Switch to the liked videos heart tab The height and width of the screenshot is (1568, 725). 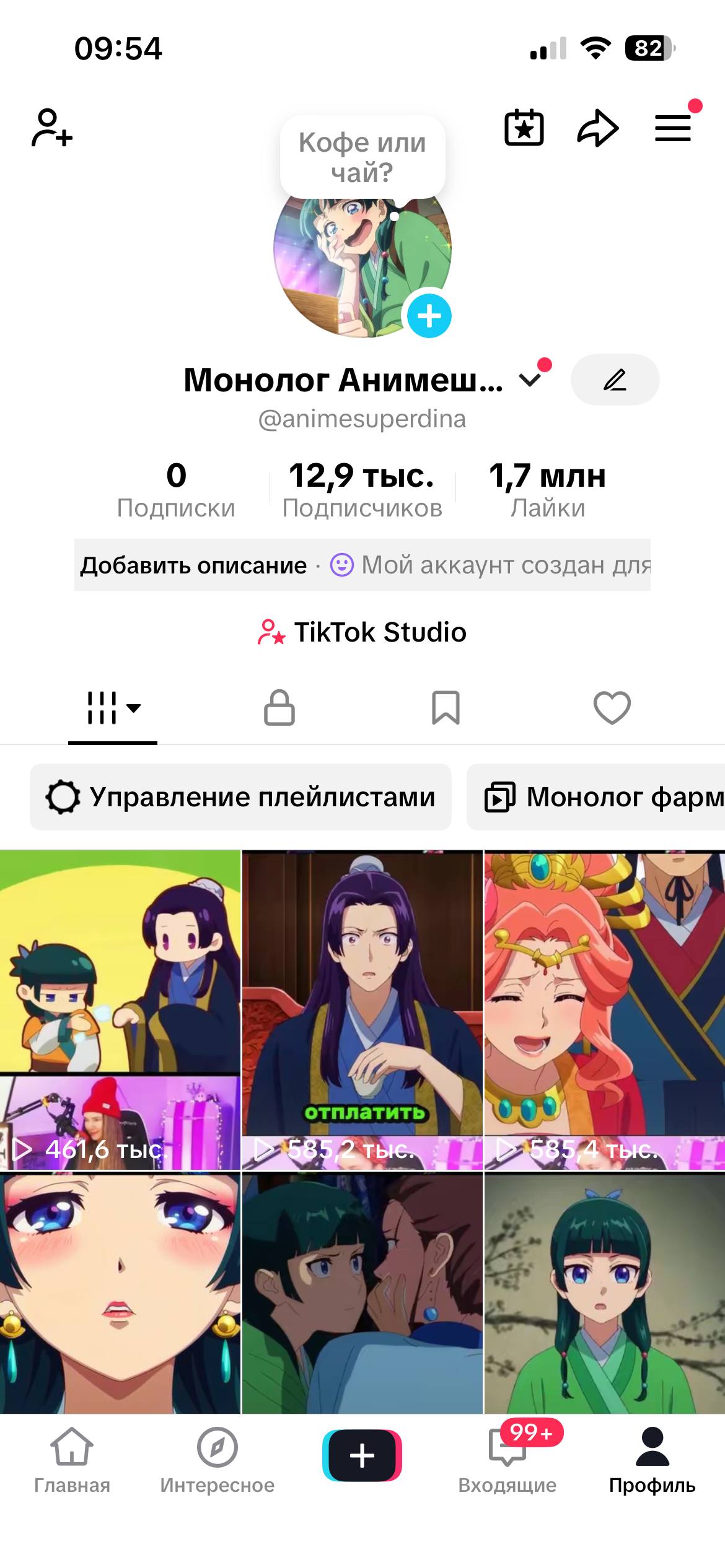612,709
